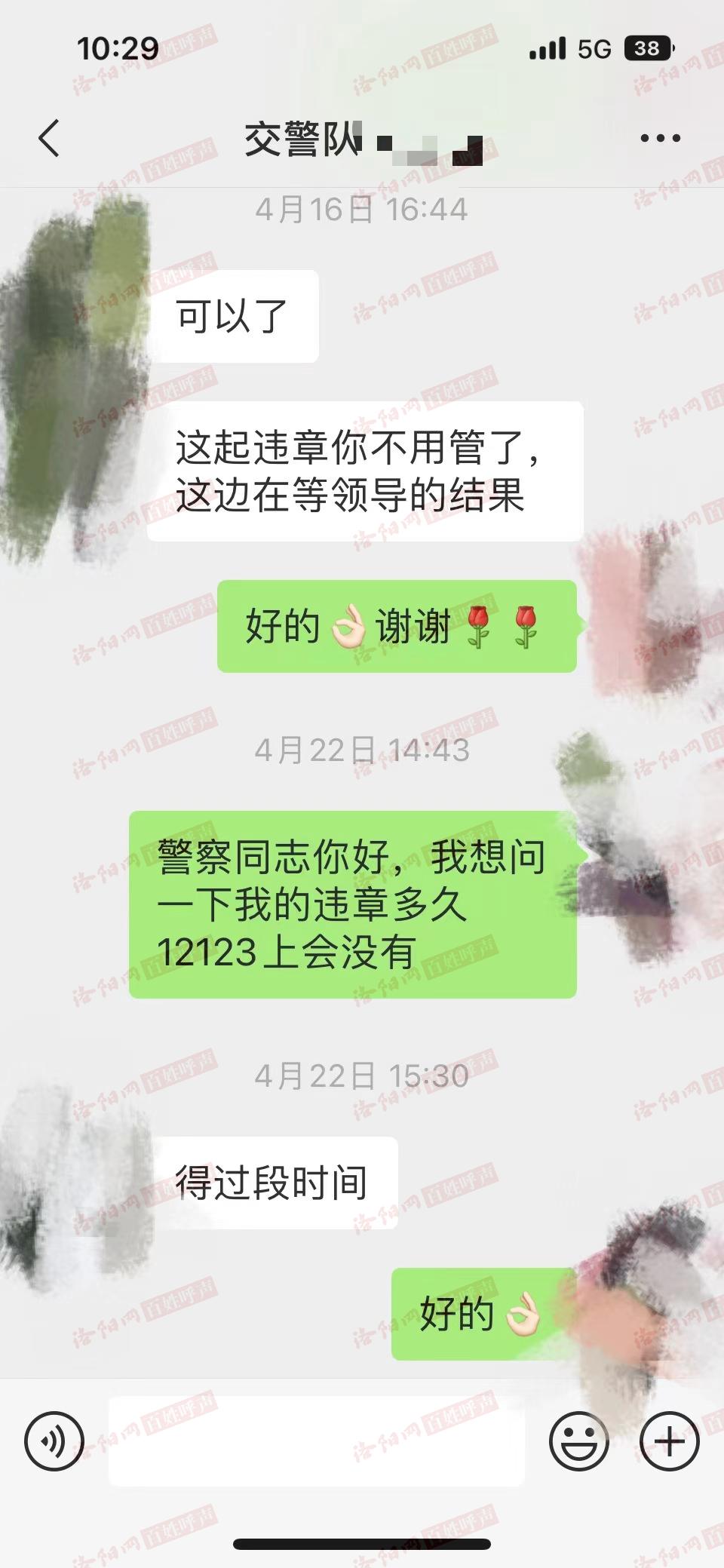Focus the message text field
724x1568 pixels.
click(x=317, y=1441)
